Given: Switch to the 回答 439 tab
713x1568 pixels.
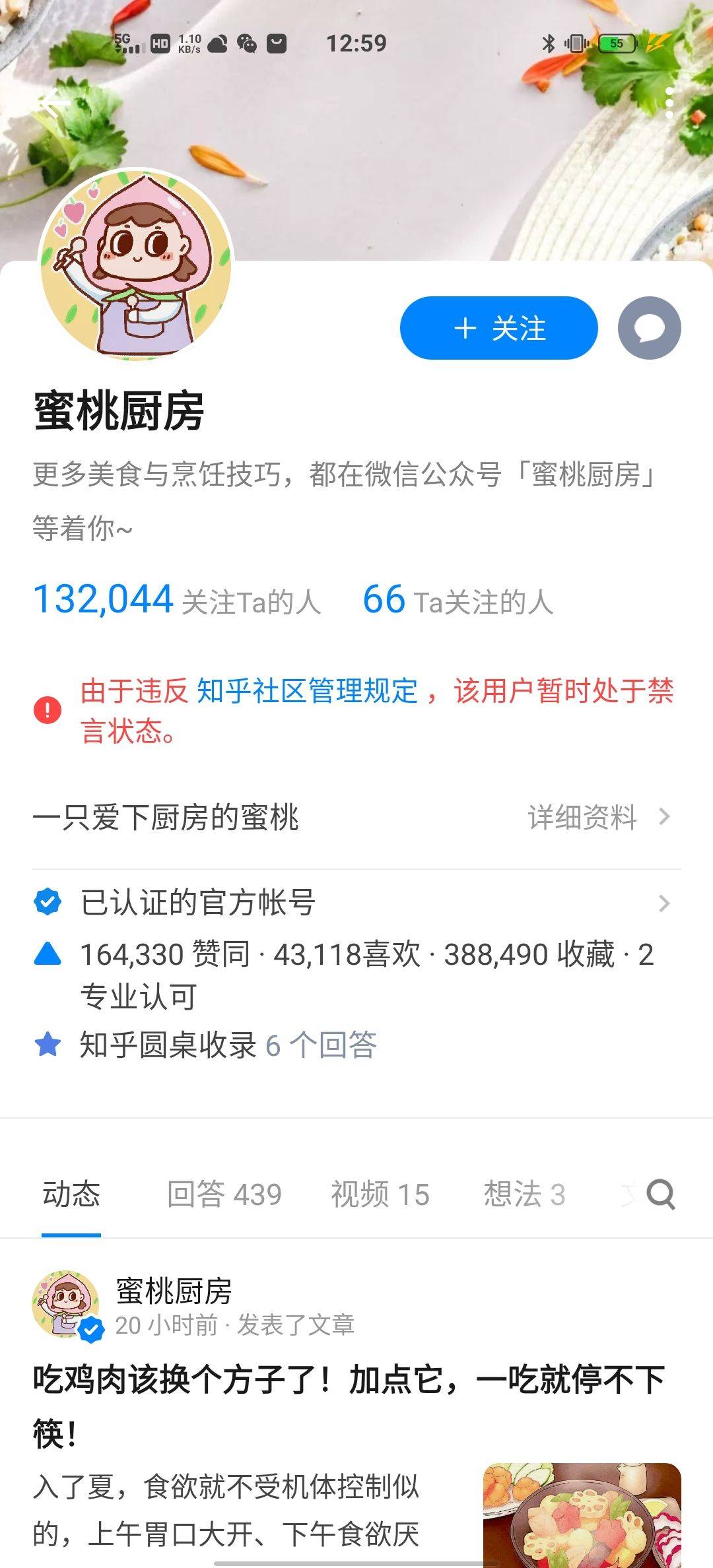Looking at the screenshot, I should pyautogui.click(x=224, y=1194).
